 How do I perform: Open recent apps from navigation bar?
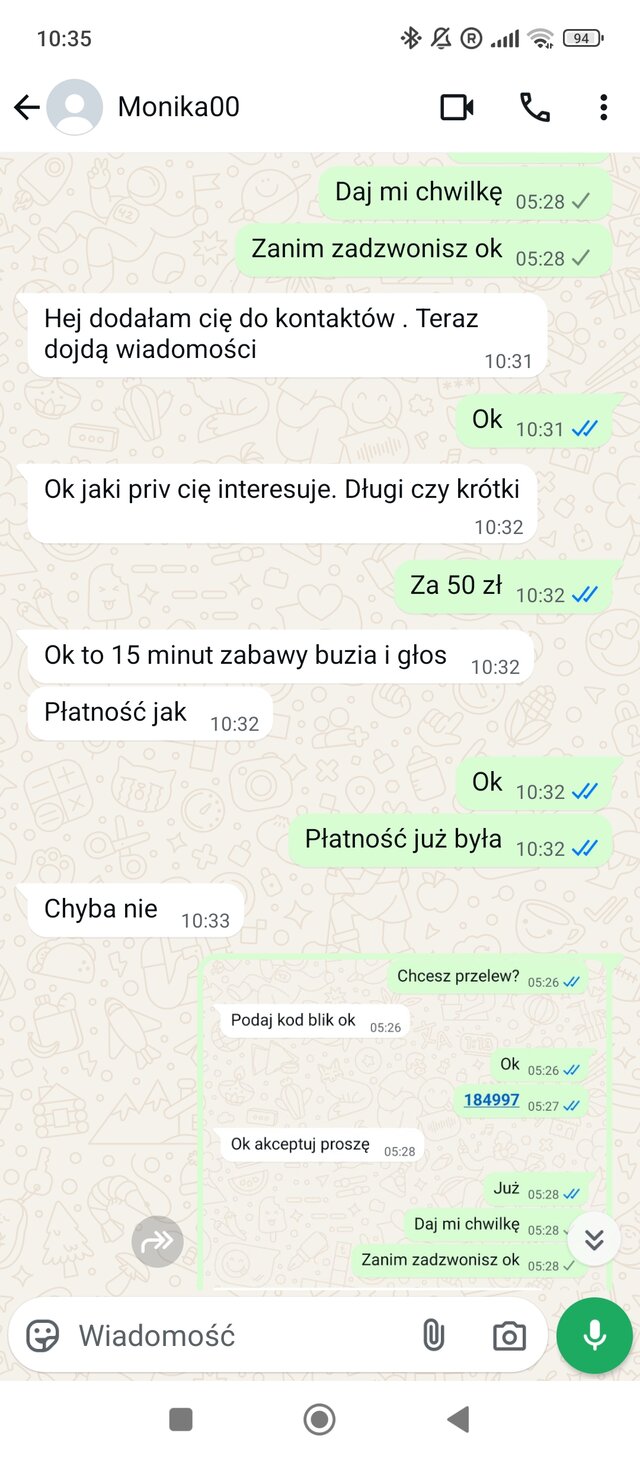click(181, 1418)
